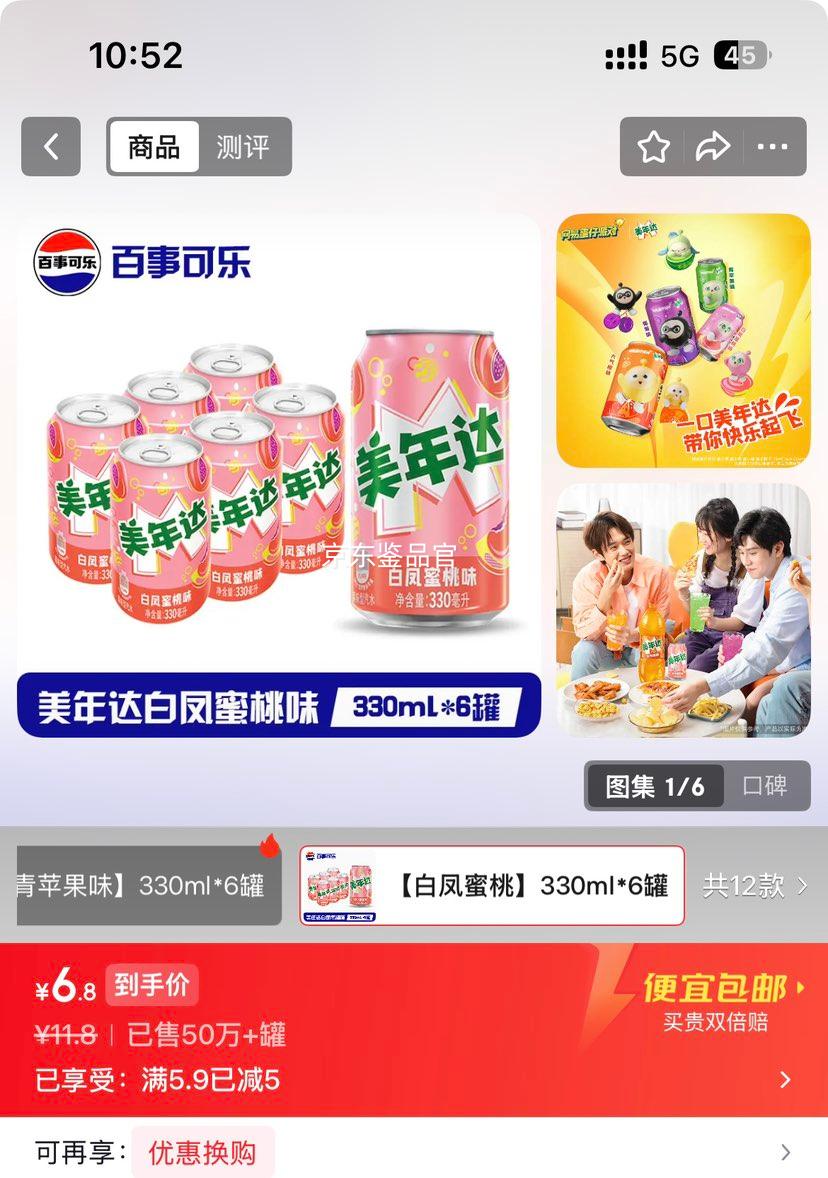Open the more options ellipsis icon
The height and width of the screenshot is (1178, 828).
tap(773, 147)
